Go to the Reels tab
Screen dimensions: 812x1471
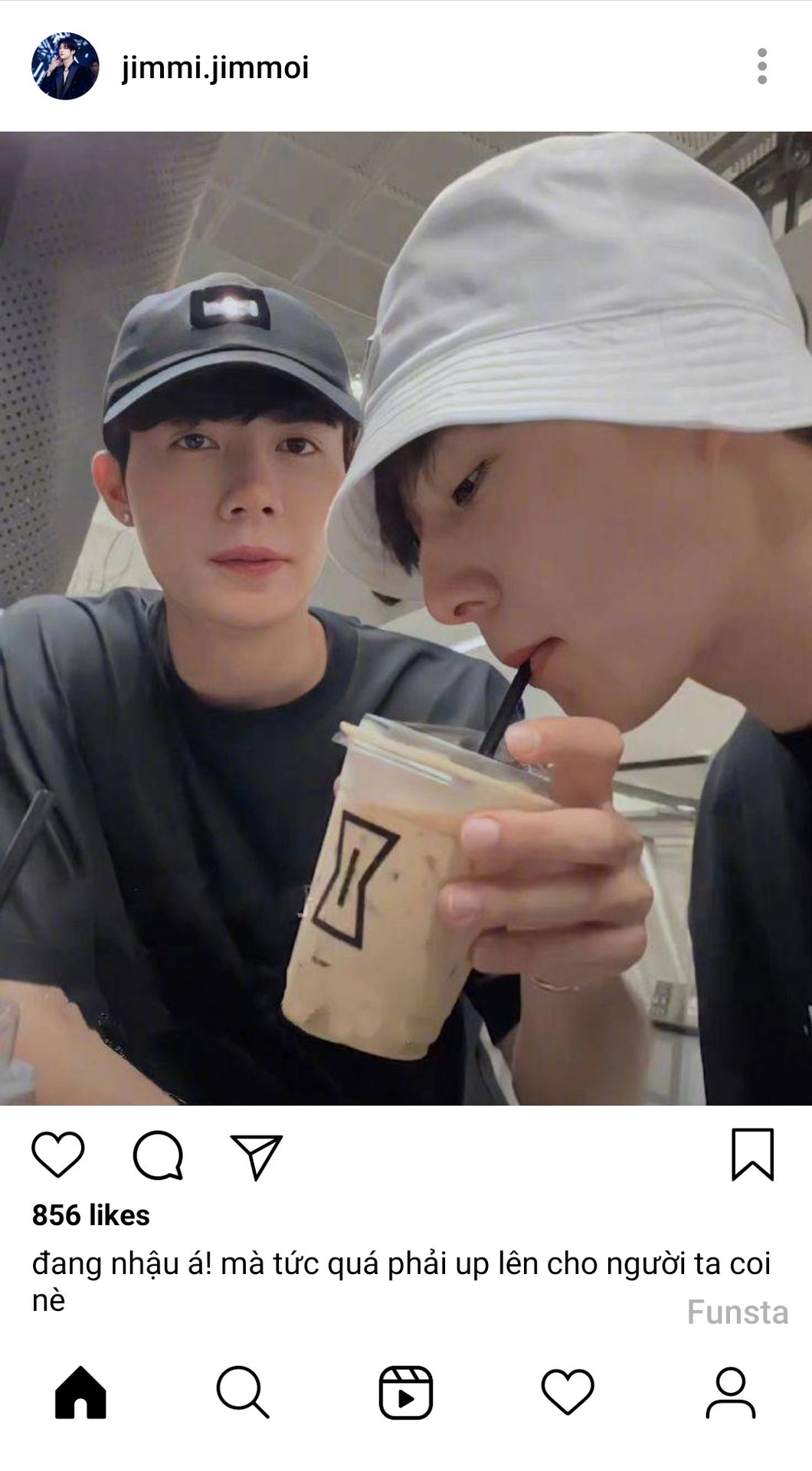[406, 1392]
